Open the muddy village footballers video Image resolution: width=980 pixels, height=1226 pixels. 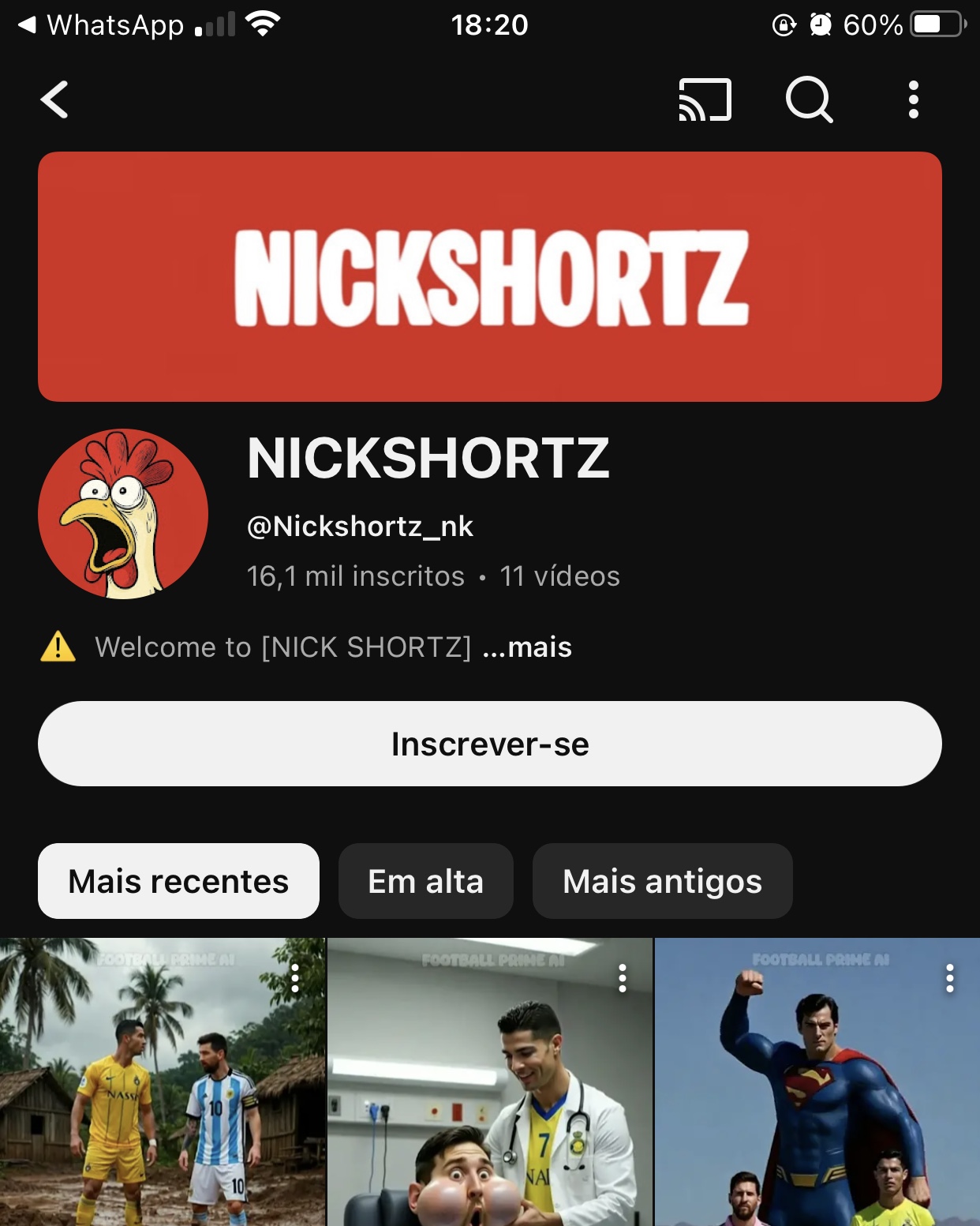[x=158, y=1105]
